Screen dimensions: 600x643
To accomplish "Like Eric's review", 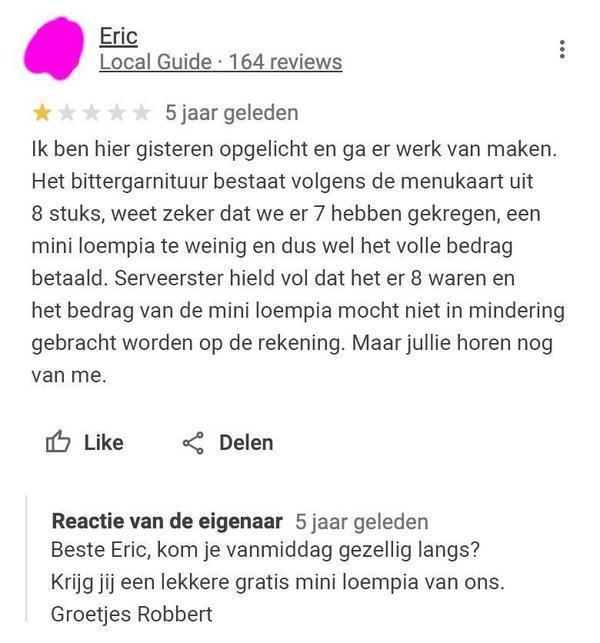I will pyautogui.click(x=85, y=442).
